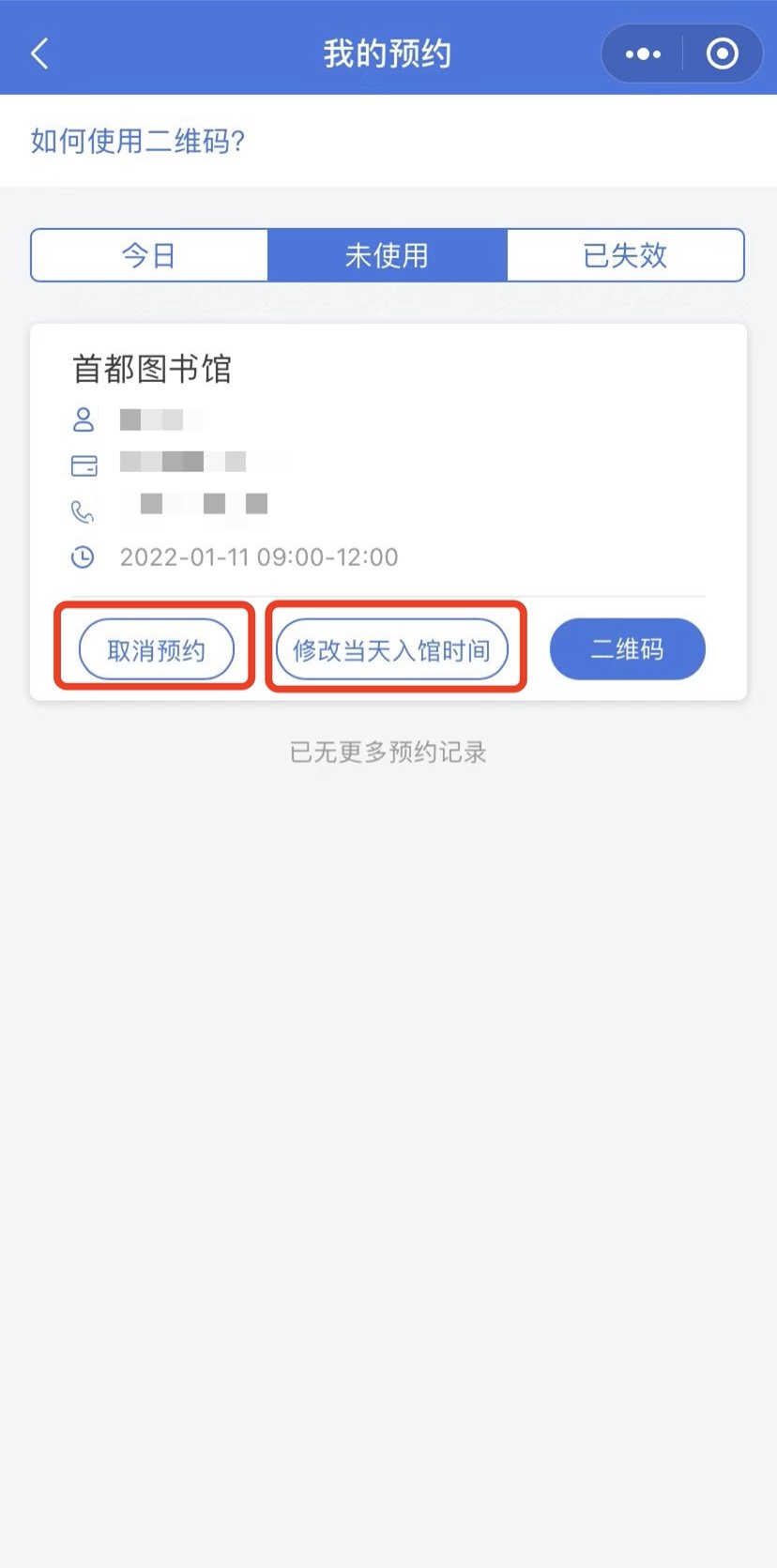This screenshot has width=777, height=1568.
Task: Select the 未使用 tab
Action: click(387, 255)
